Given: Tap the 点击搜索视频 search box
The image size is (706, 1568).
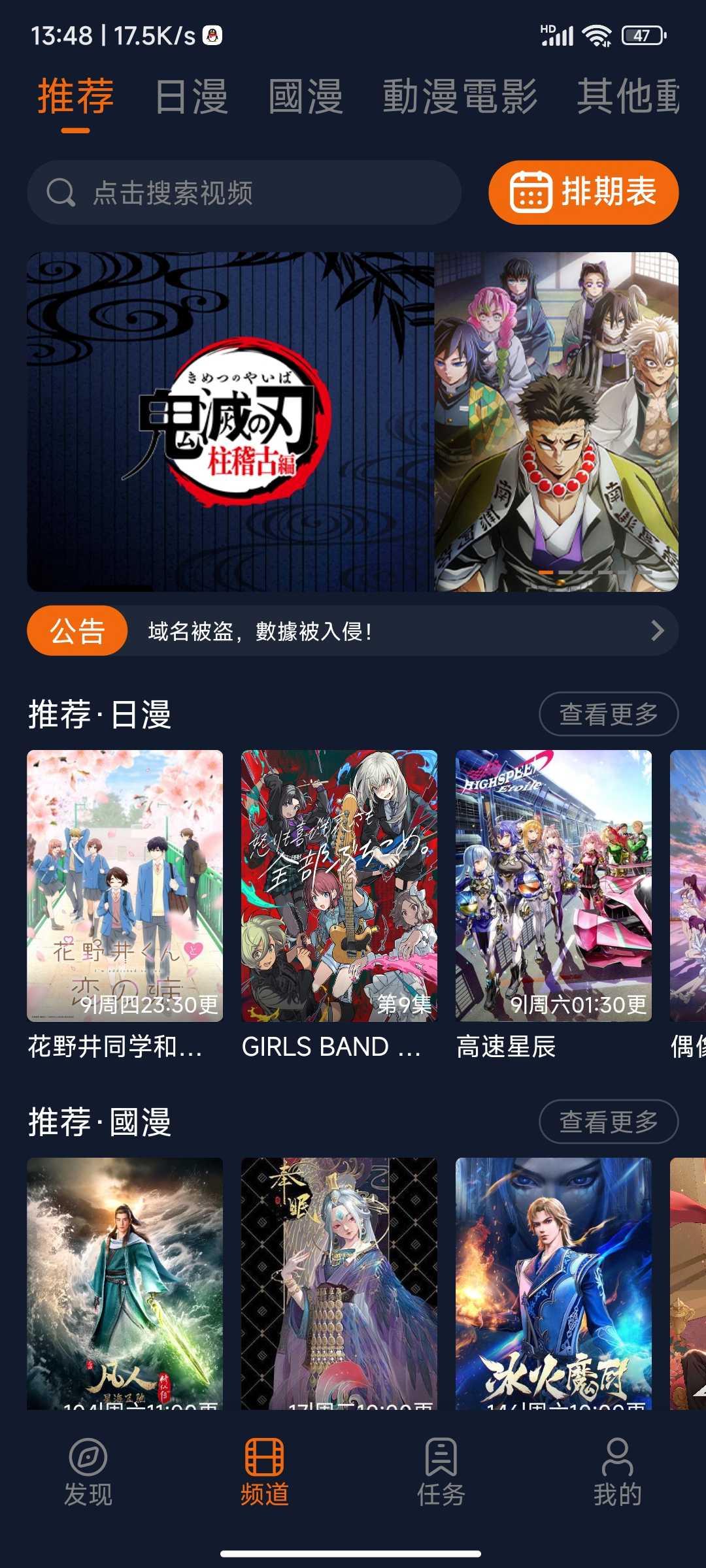Looking at the screenshot, I should (244, 193).
